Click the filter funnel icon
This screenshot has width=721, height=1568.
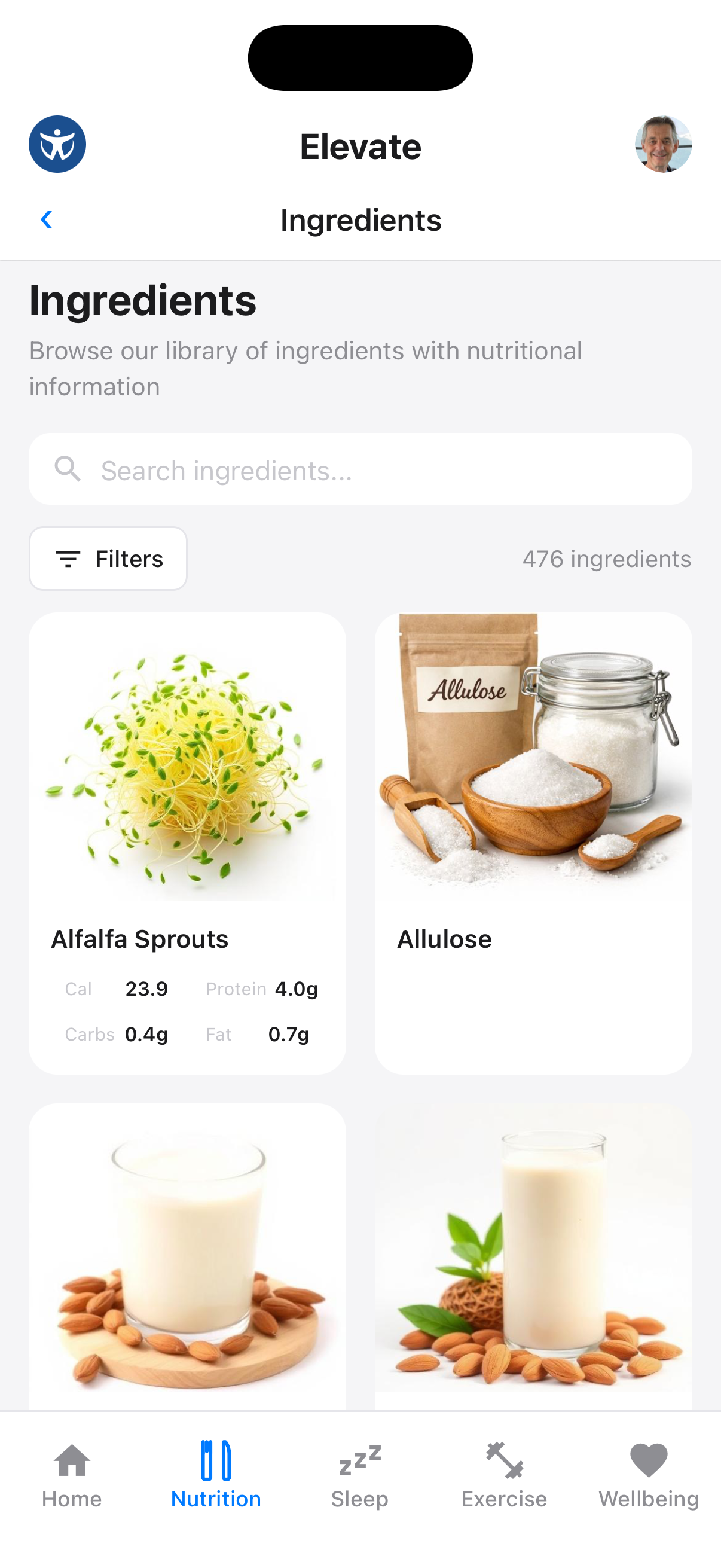[68, 558]
